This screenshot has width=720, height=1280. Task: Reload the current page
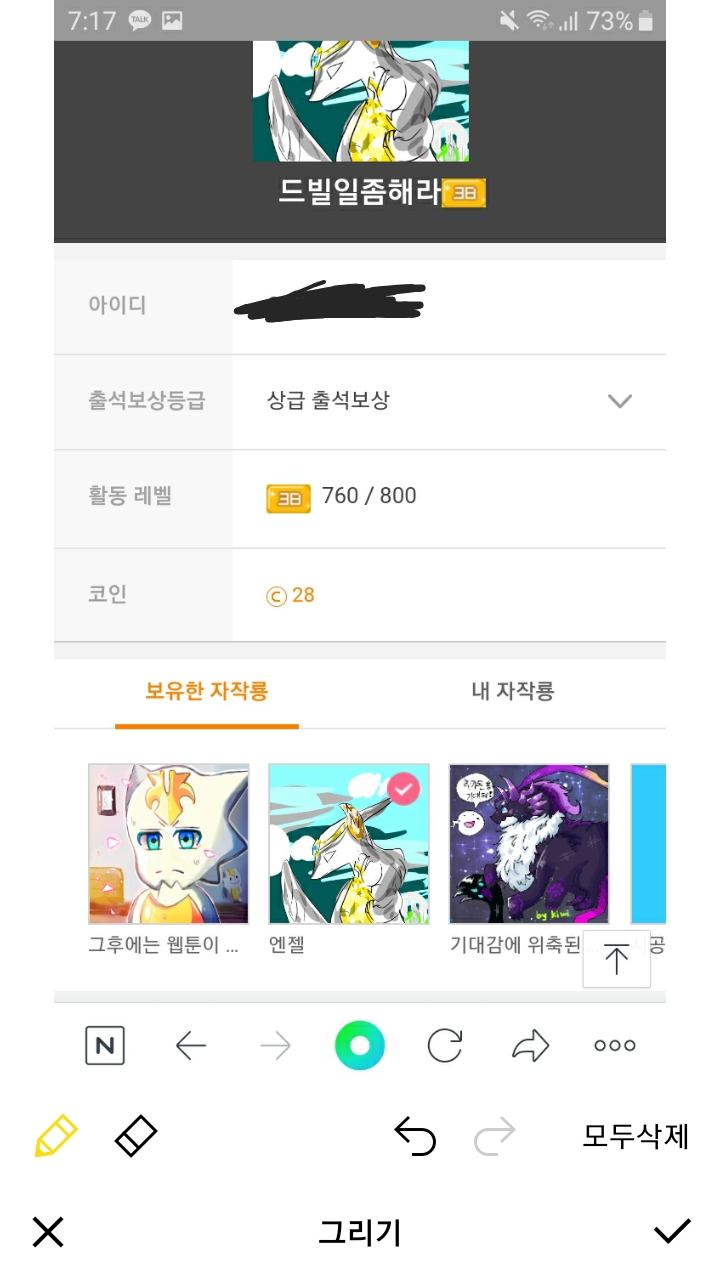[x=445, y=1046]
